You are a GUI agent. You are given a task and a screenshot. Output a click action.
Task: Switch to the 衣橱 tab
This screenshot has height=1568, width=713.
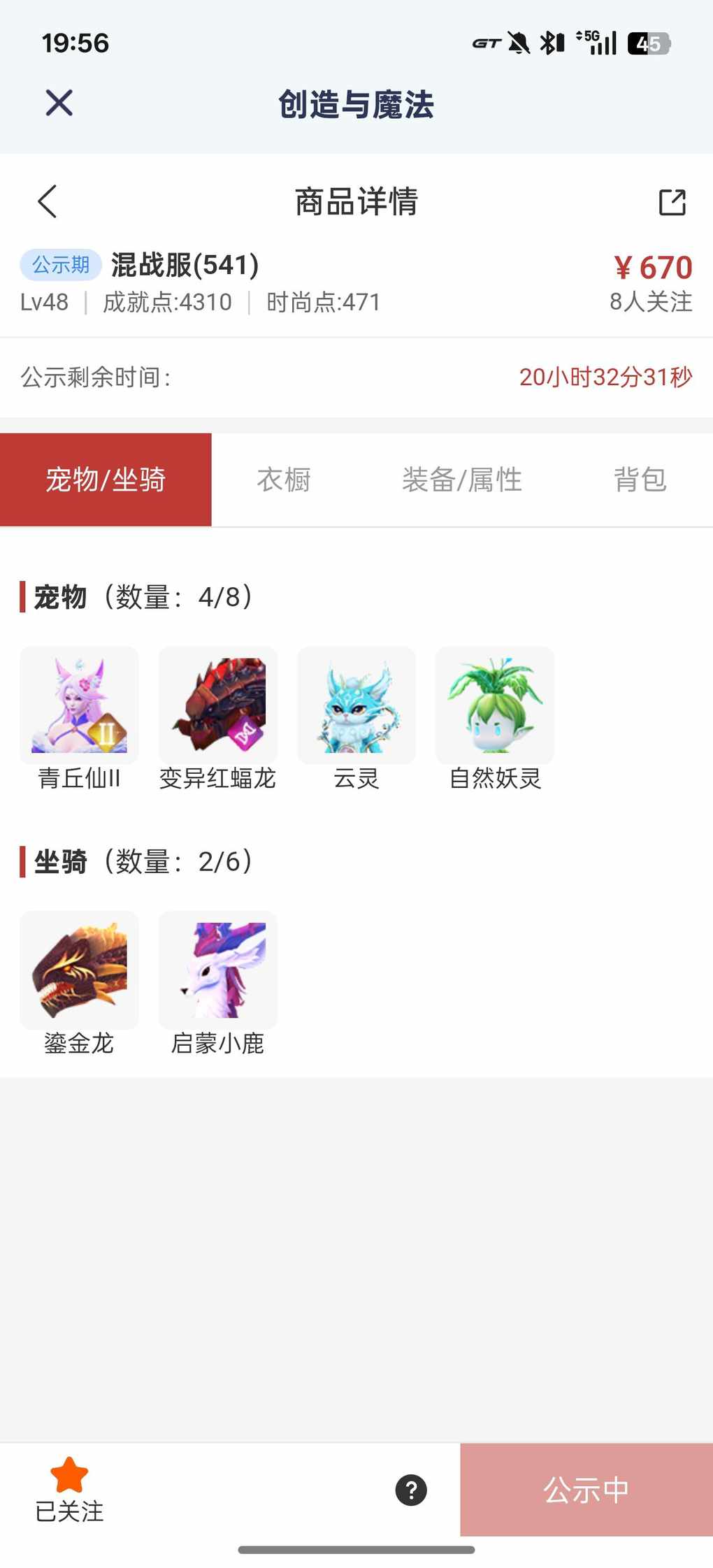[283, 480]
